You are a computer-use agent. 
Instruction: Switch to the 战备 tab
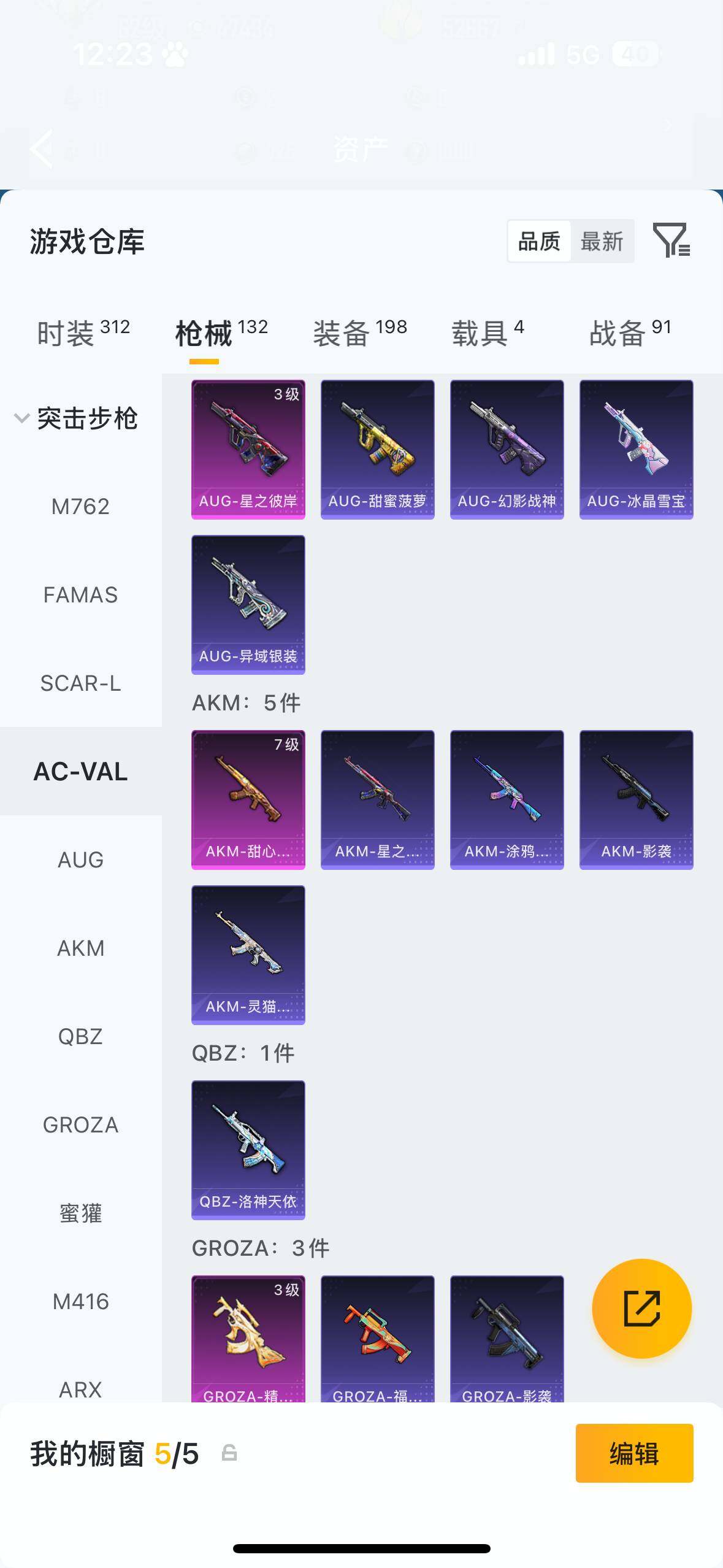[x=630, y=333]
